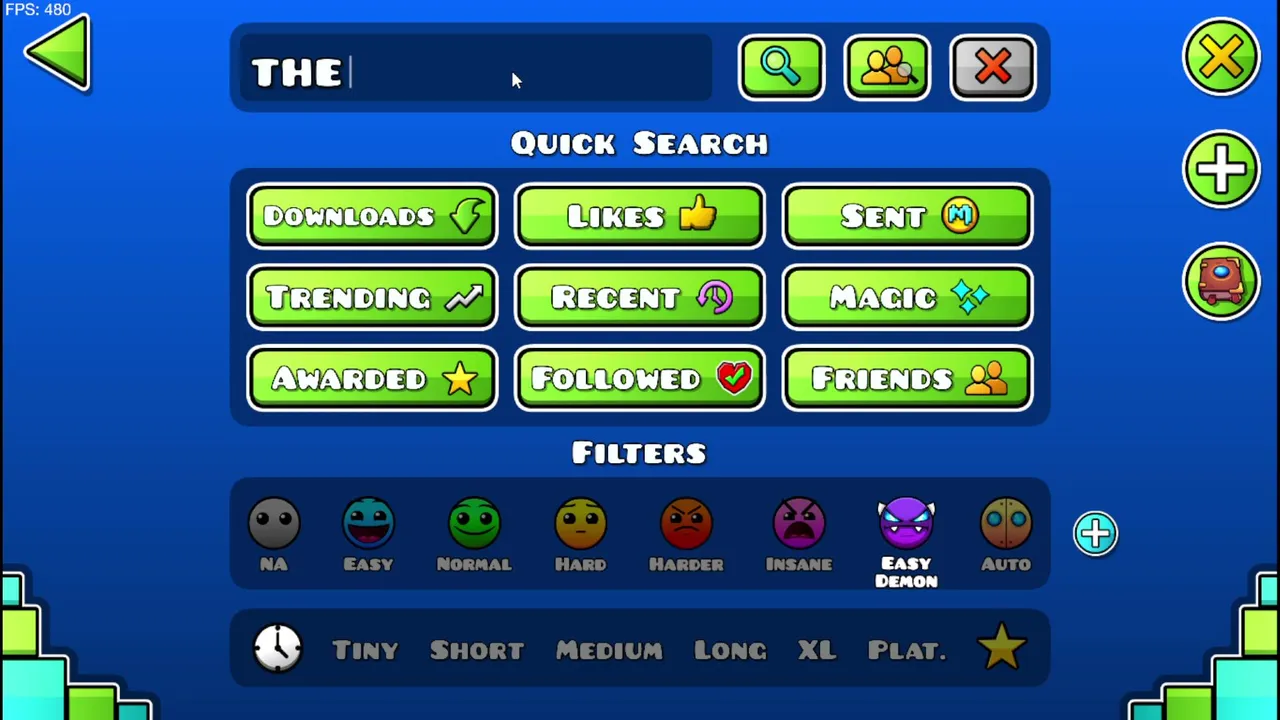View Awarded levels
This screenshot has height=720, width=1280.
click(x=372, y=378)
